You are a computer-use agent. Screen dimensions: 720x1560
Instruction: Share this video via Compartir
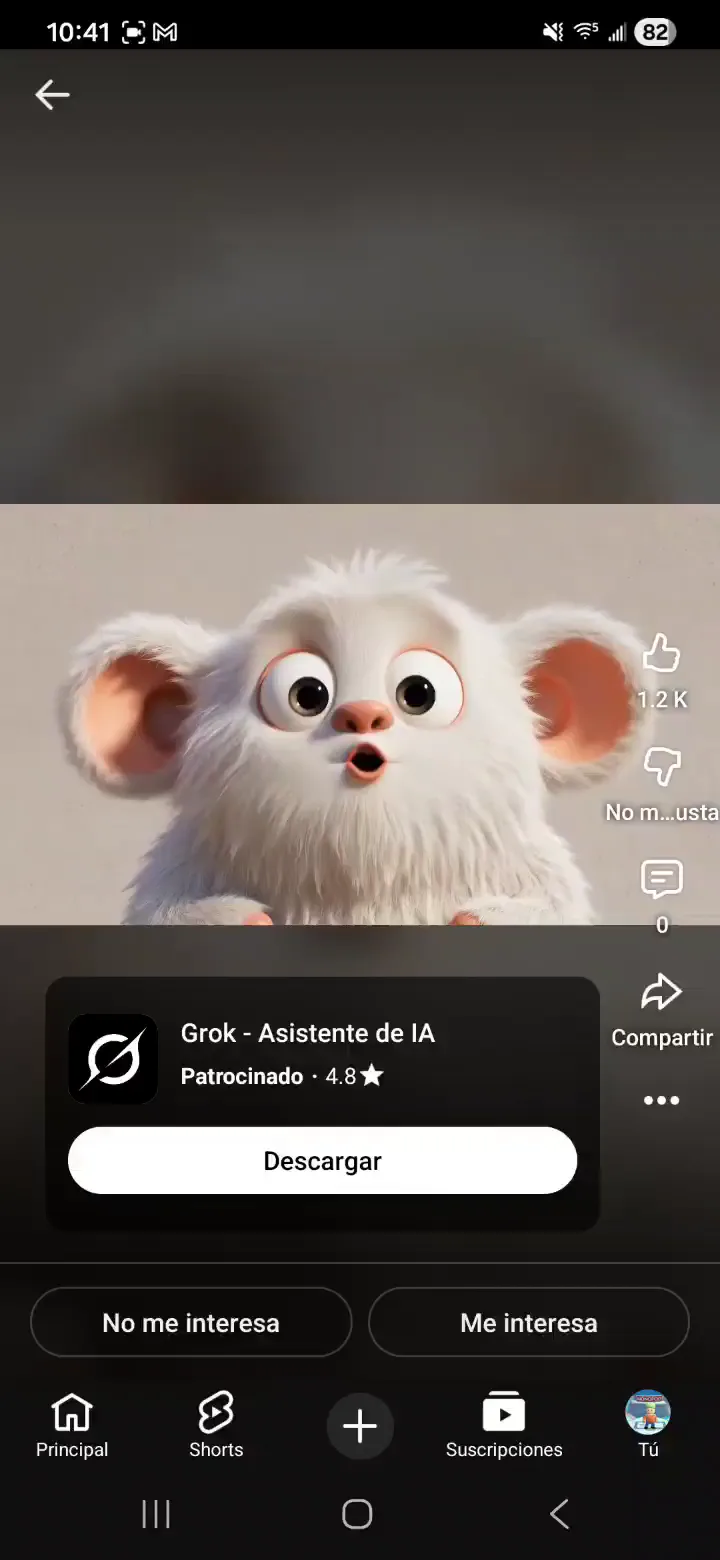tap(661, 993)
